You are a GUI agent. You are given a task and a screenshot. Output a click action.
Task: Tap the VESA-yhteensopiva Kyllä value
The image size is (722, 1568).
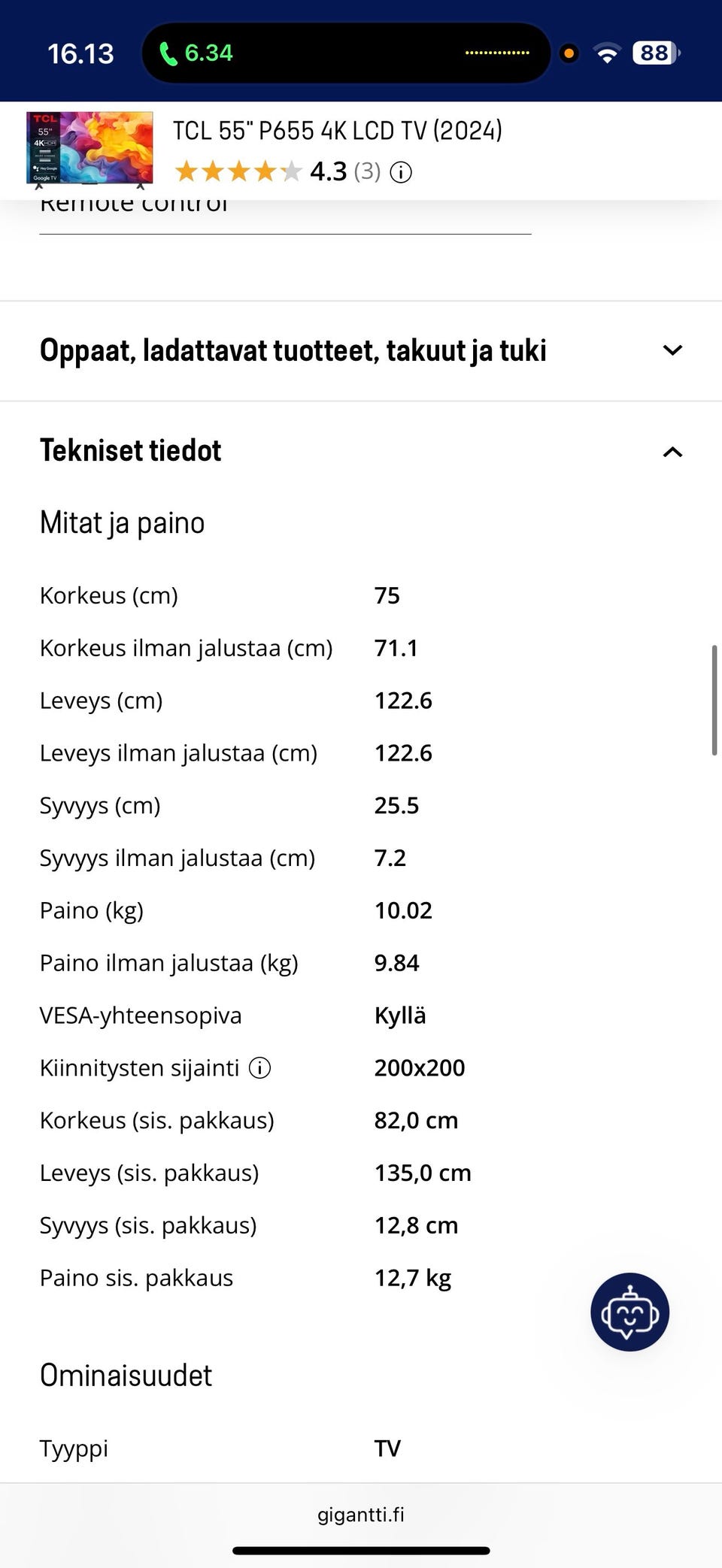400,1015
